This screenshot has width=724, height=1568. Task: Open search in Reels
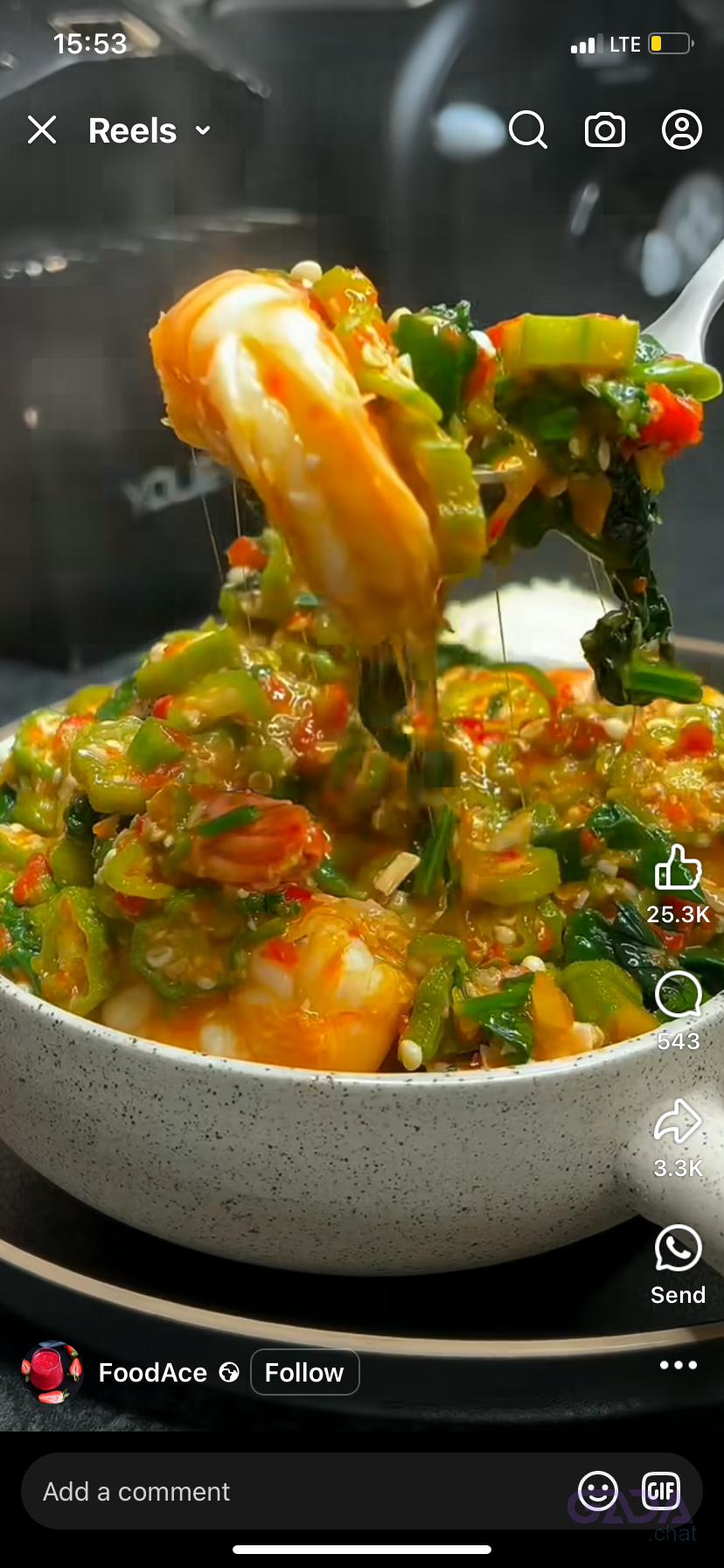point(528,130)
